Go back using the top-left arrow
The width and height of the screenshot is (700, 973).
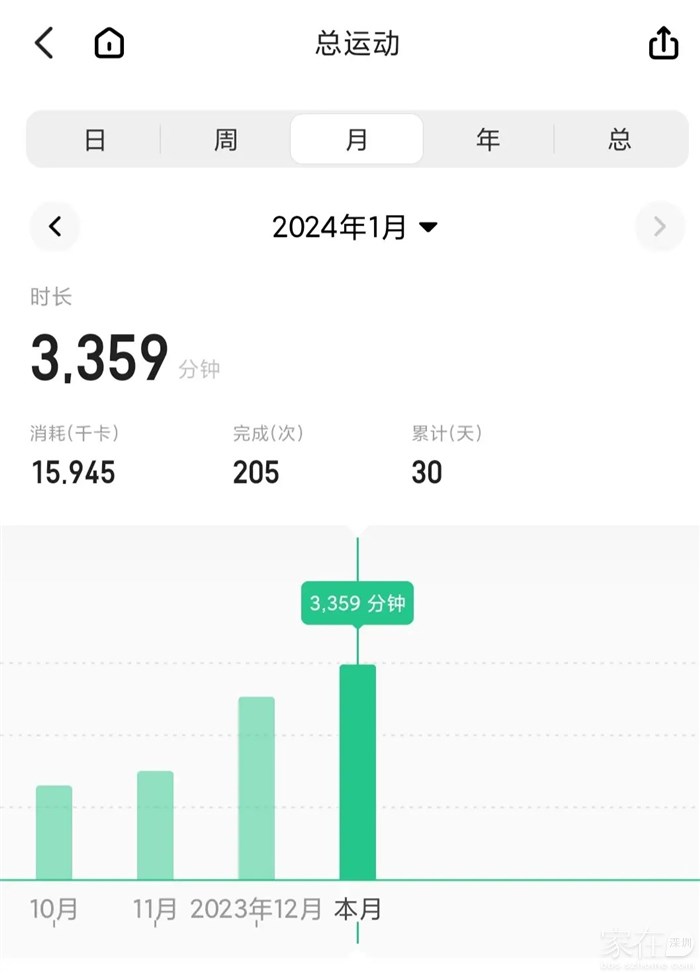[x=44, y=43]
